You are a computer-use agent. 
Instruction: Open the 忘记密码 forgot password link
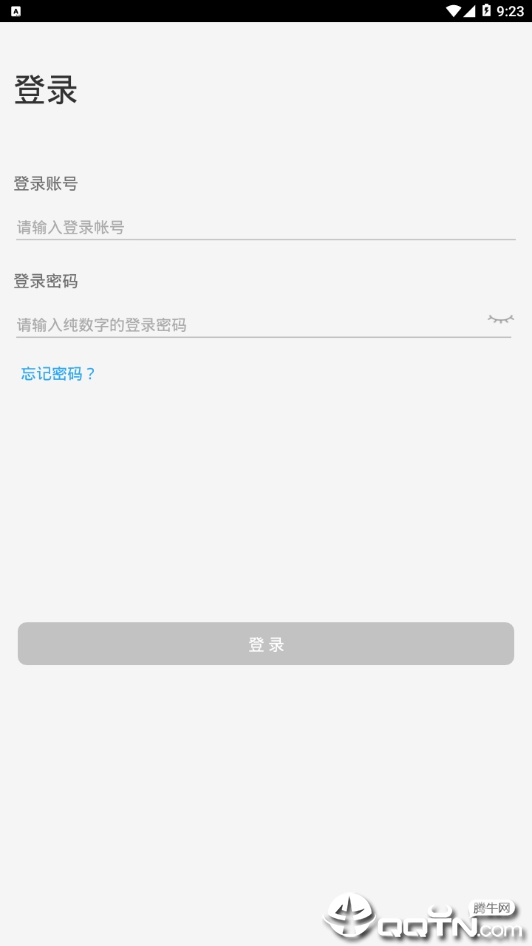point(59,374)
